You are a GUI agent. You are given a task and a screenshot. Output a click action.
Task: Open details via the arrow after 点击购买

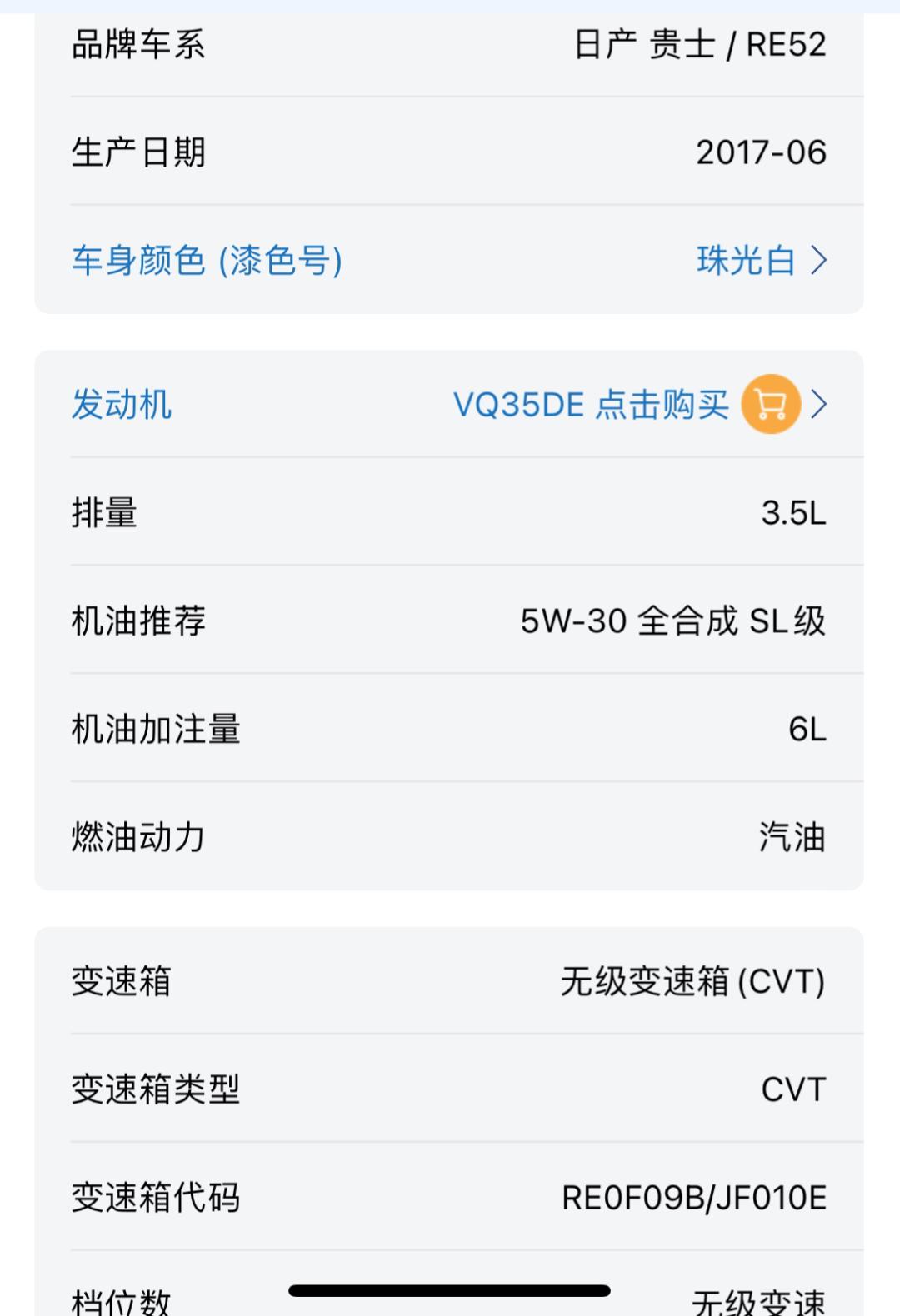coord(817,405)
